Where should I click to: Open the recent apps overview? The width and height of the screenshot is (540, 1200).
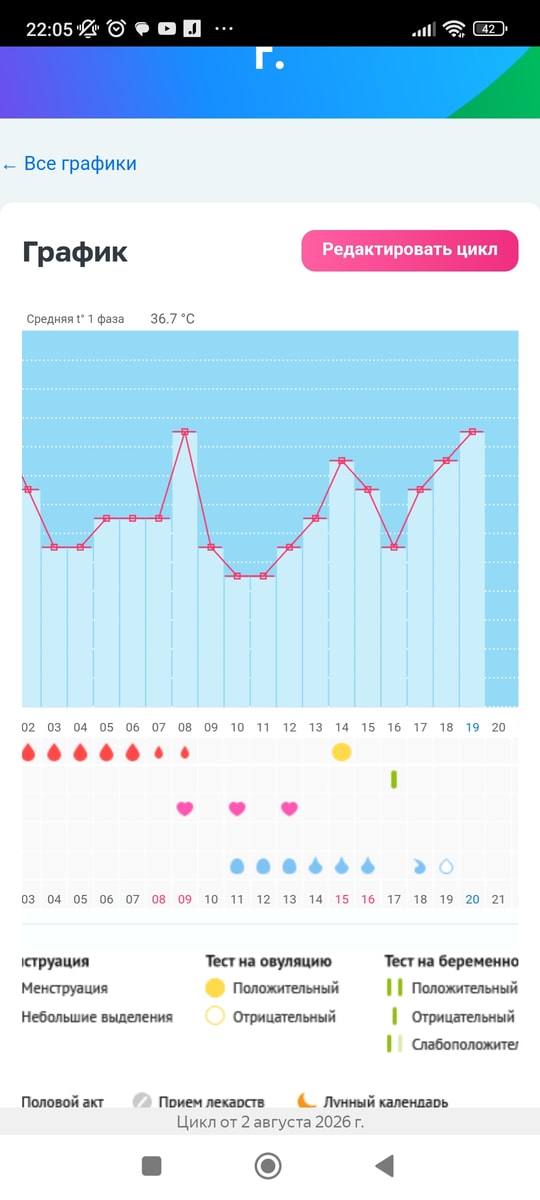pos(152,1165)
